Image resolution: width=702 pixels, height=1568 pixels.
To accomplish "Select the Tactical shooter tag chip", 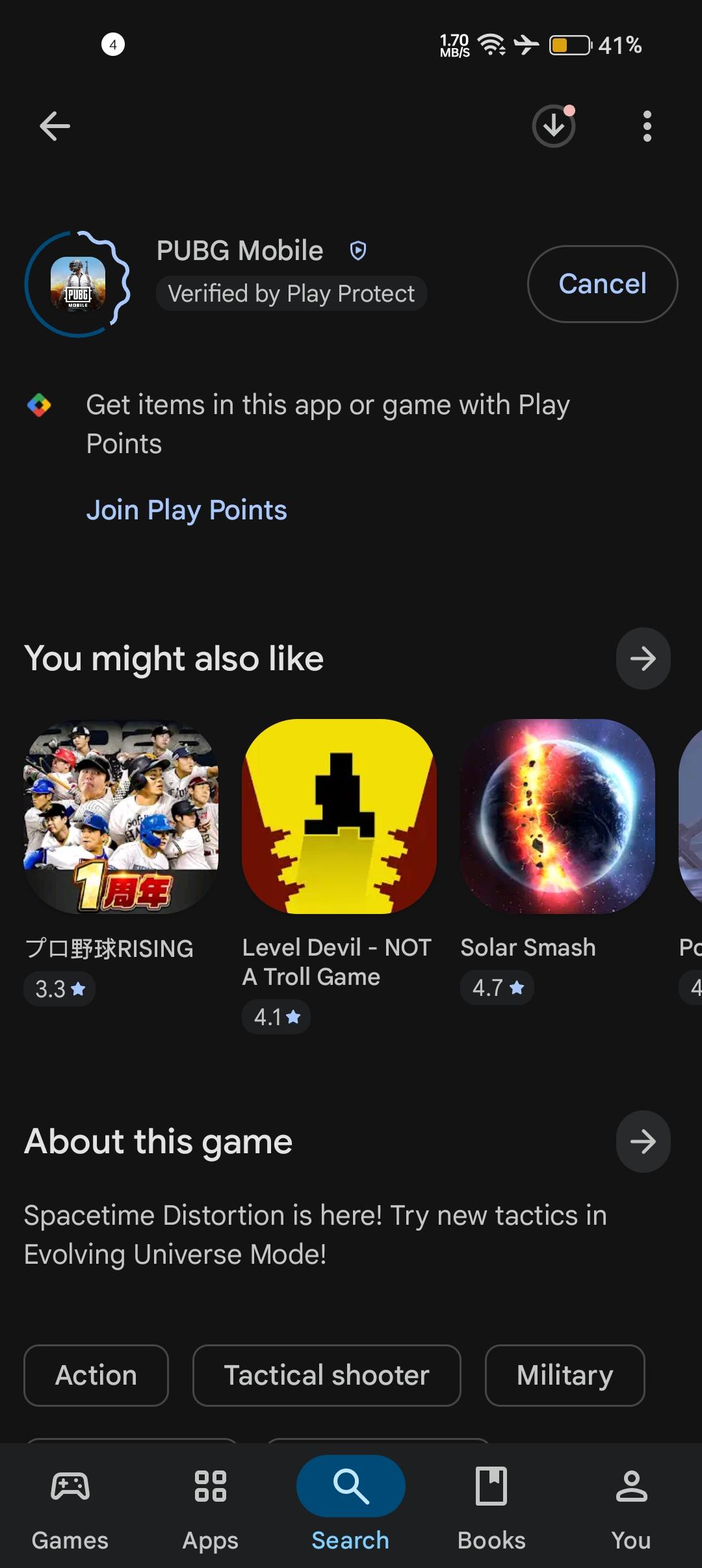I will coord(326,1375).
